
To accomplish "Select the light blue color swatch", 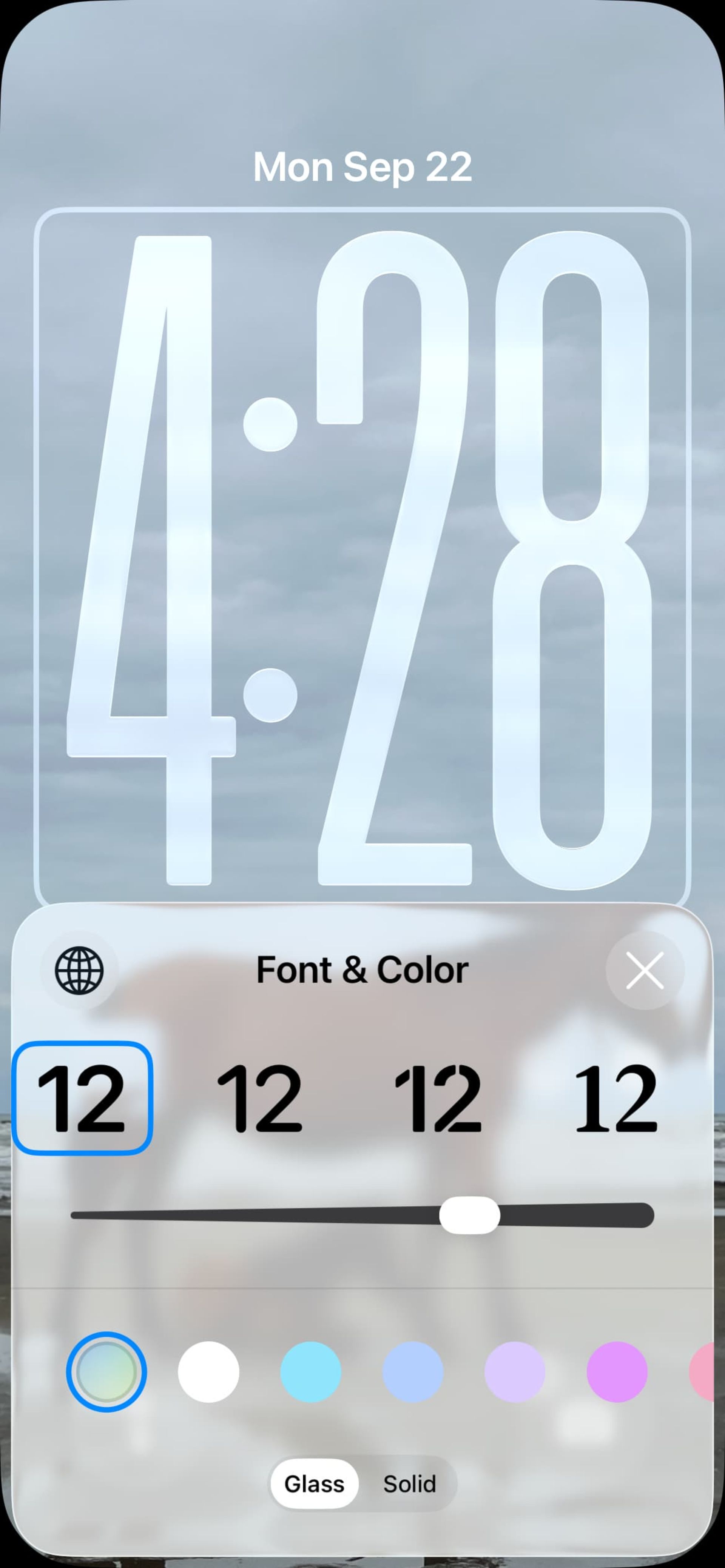I will coord(412,1372).
